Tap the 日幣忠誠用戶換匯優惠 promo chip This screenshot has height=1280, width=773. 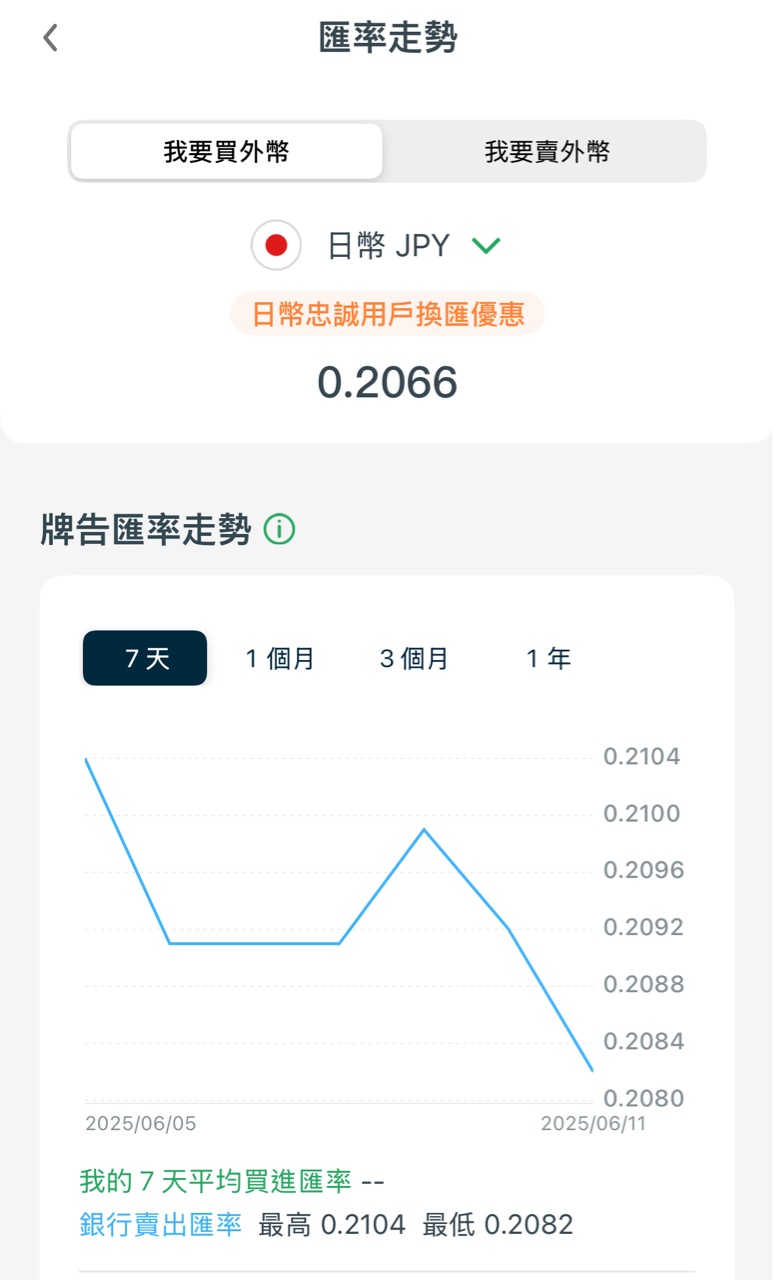387,314
